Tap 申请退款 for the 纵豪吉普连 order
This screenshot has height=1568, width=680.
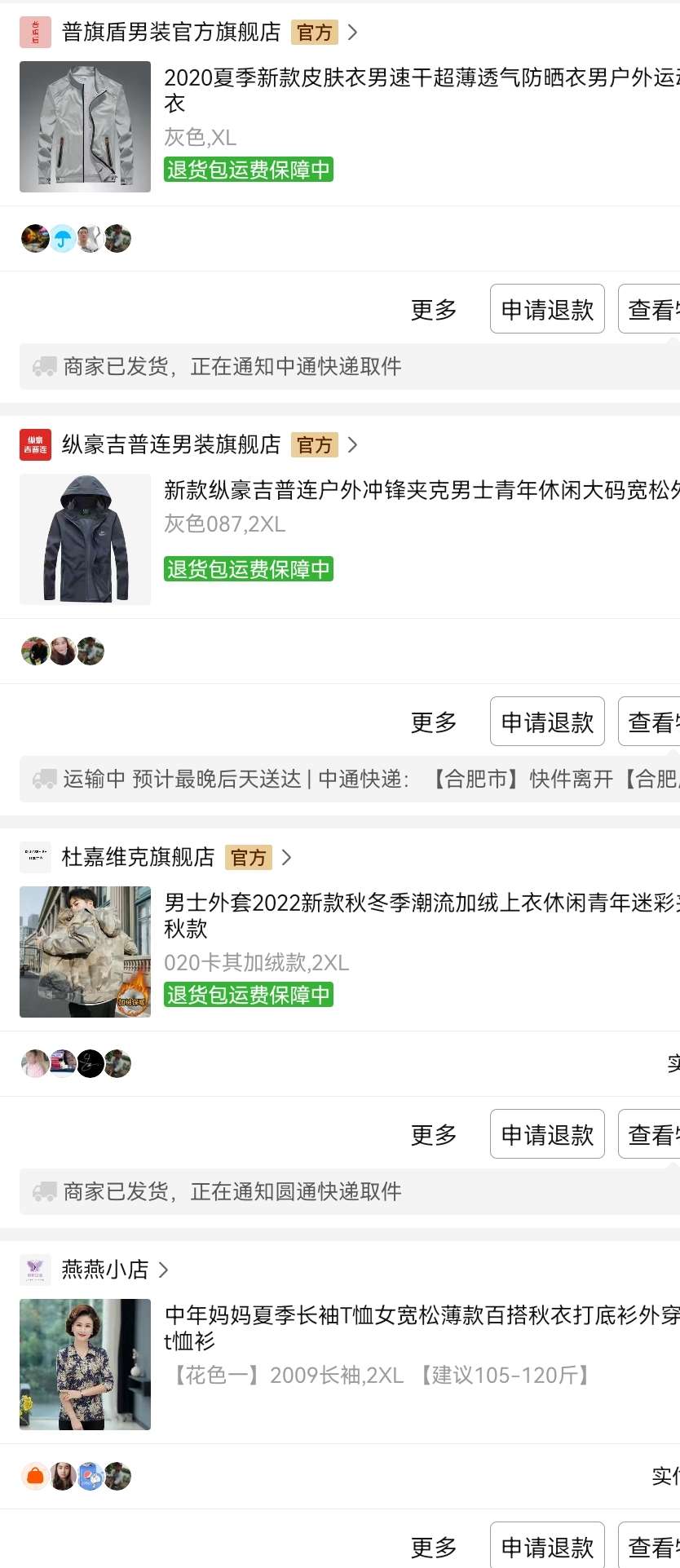point(547,722)
